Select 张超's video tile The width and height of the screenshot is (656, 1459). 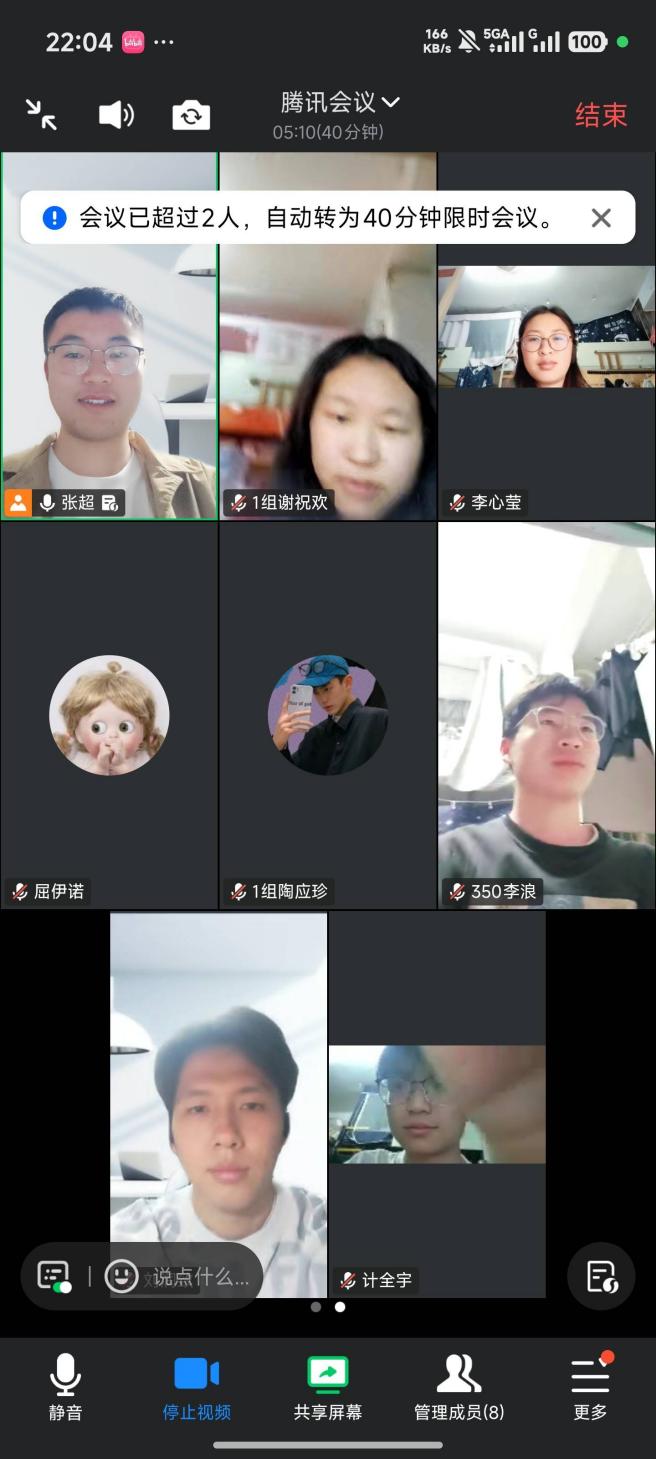pos(109,380)
